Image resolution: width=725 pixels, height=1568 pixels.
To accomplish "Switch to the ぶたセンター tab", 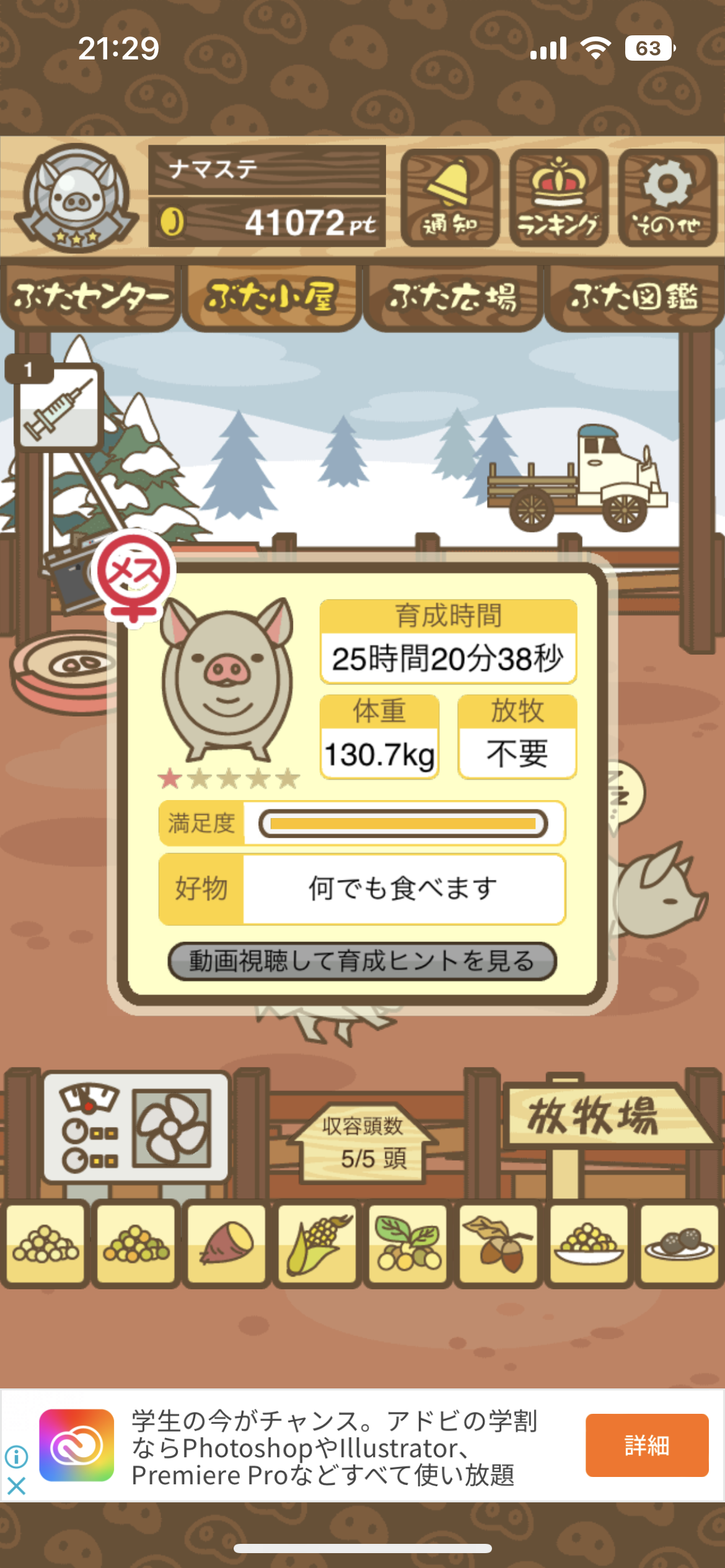I will 91,297.
